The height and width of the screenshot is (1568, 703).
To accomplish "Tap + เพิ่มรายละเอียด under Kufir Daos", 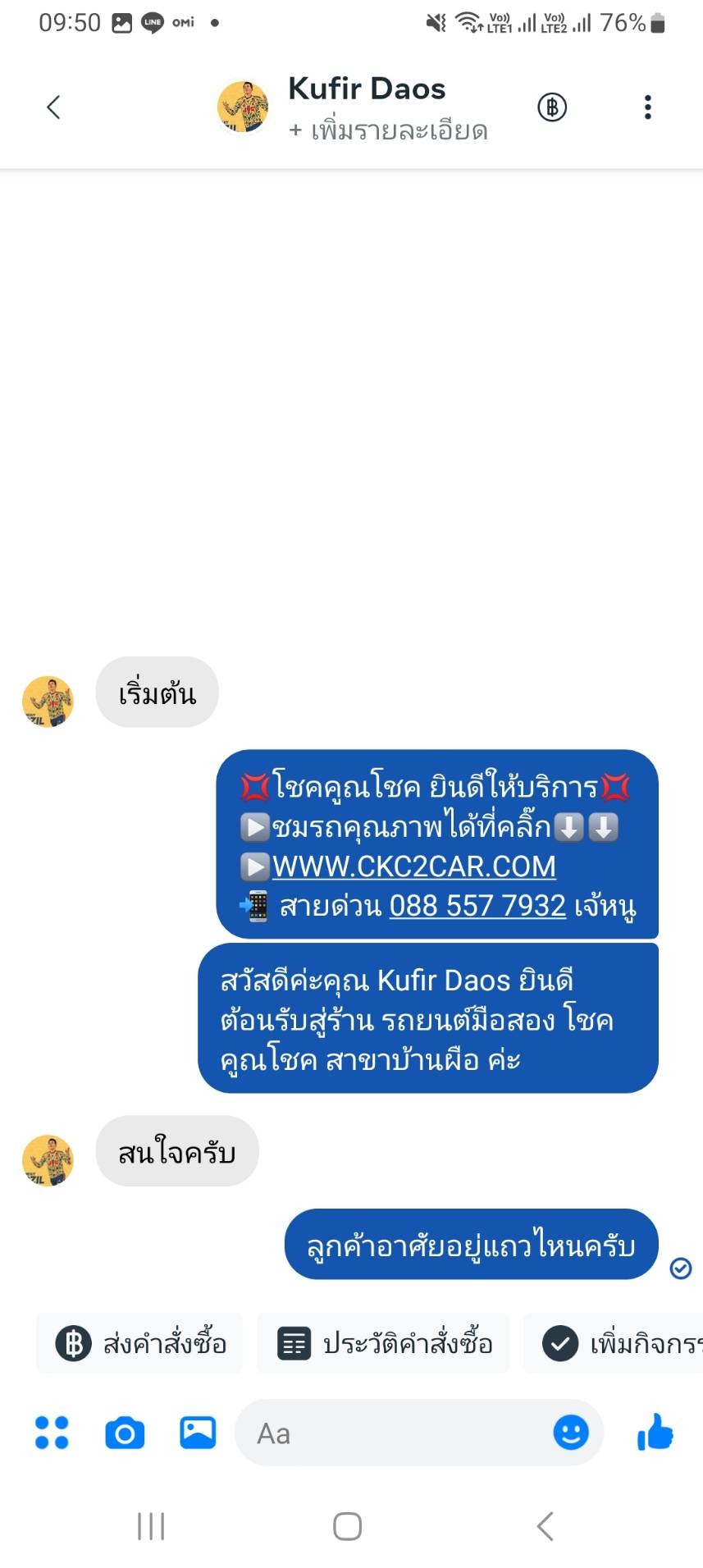I will [x=388, y=130].
